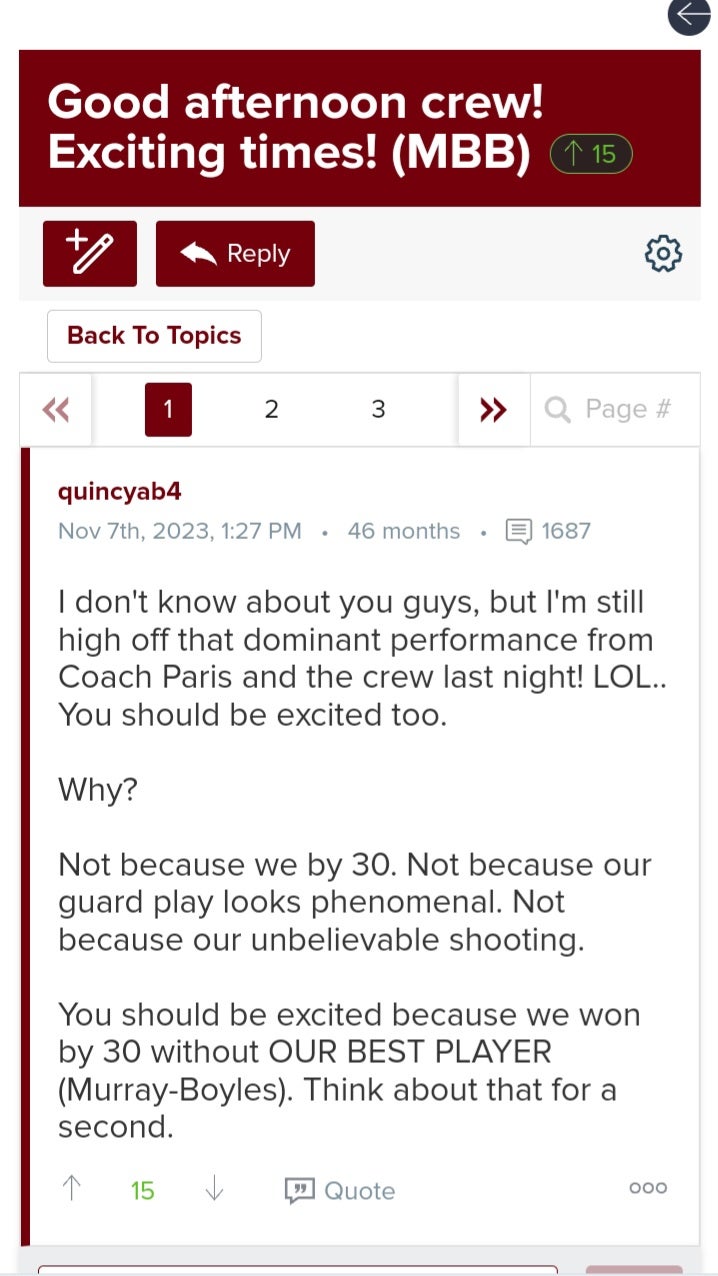This screenshot has width=718, height=1276.
Task: Go to page 2 of the thread
Action: pos(271,410)
